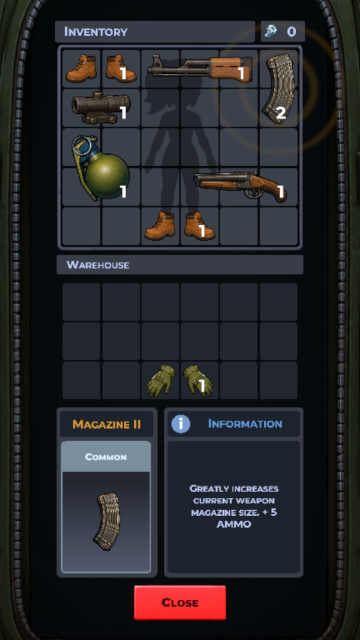Select the gloves in the warehouse
This screenshot has height=640, width=360.
click(x=180, y=381)
